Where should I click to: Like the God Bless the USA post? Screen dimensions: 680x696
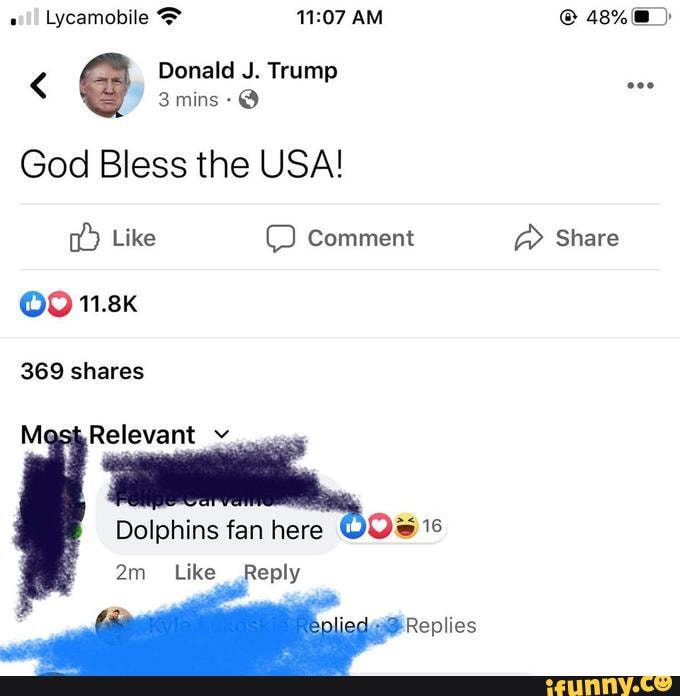coord(113,238)
